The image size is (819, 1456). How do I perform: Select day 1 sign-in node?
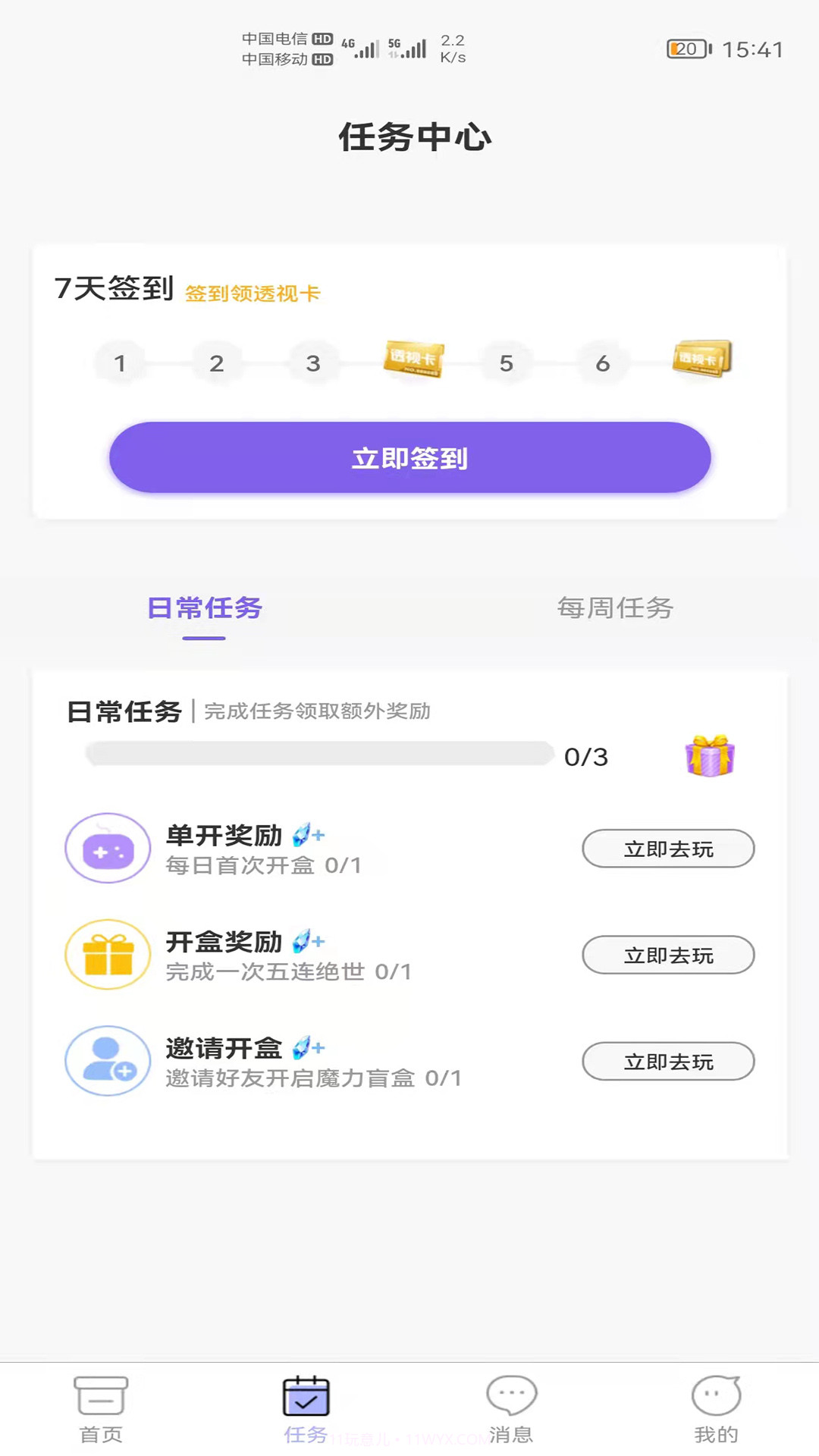click(x=121, y=363)
